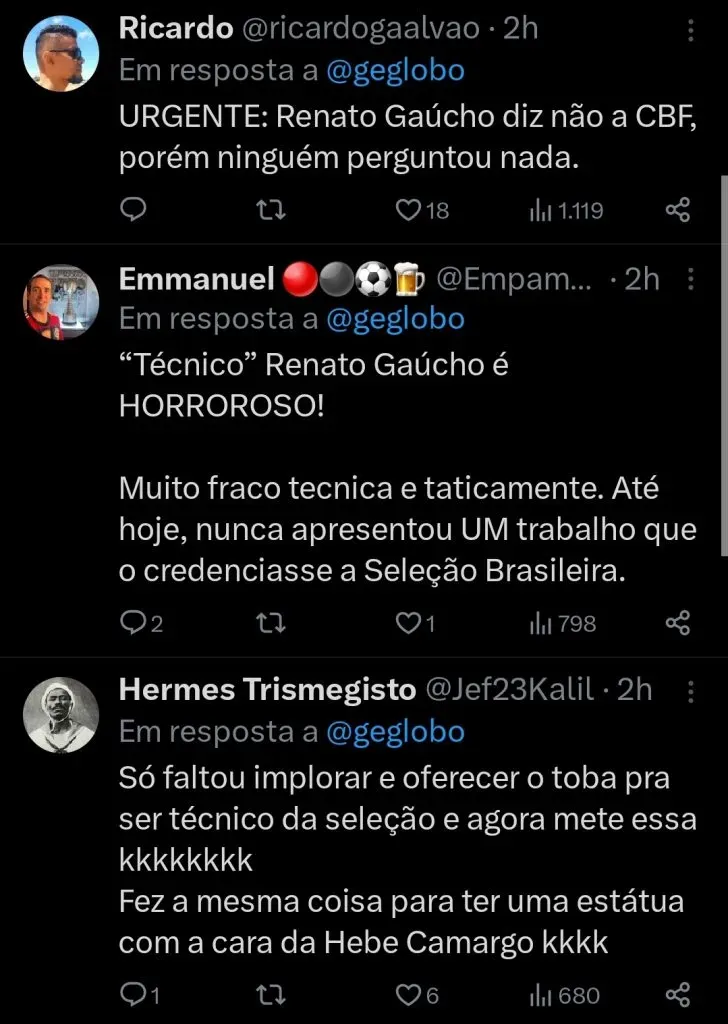
Task: Open Ricardo's profile picture
Action: [x=61, y=55]
